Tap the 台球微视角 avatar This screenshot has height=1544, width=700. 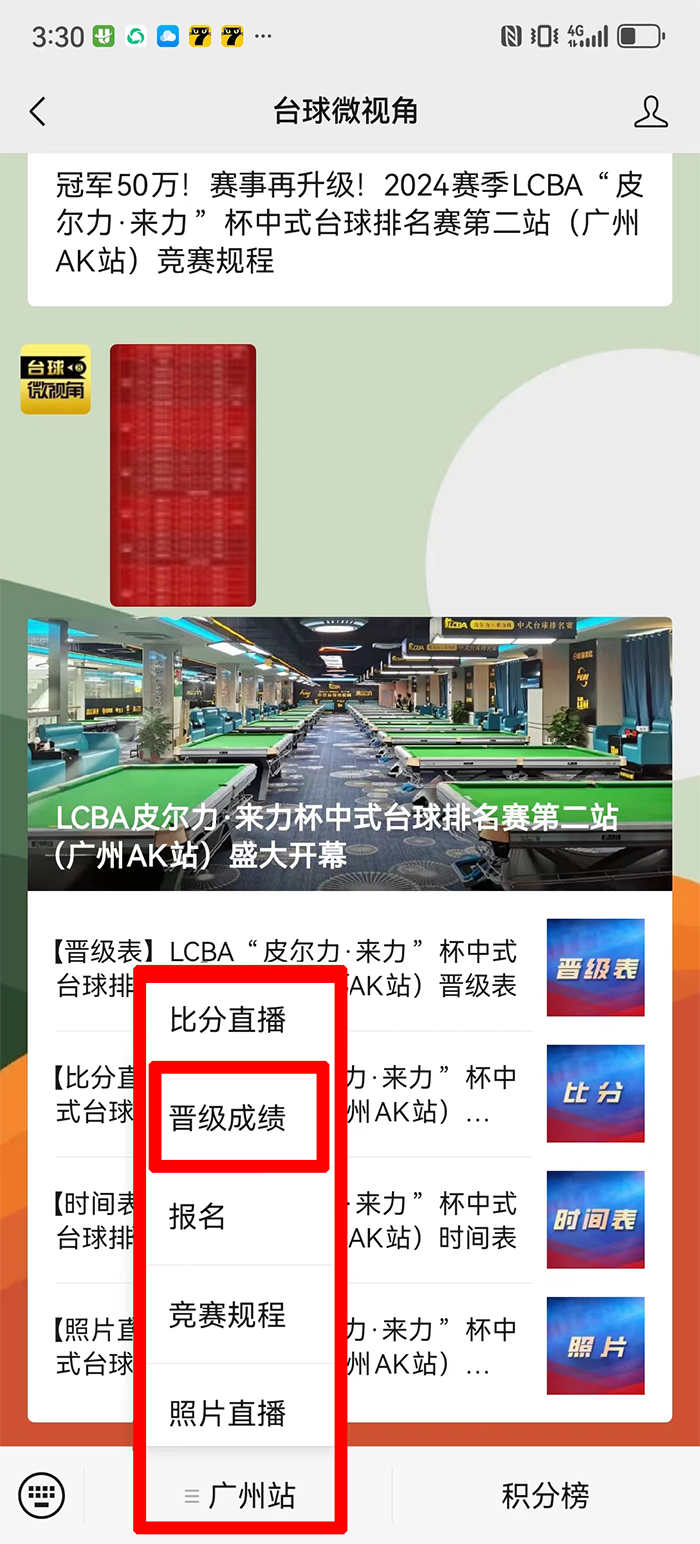tap(56, 379)
